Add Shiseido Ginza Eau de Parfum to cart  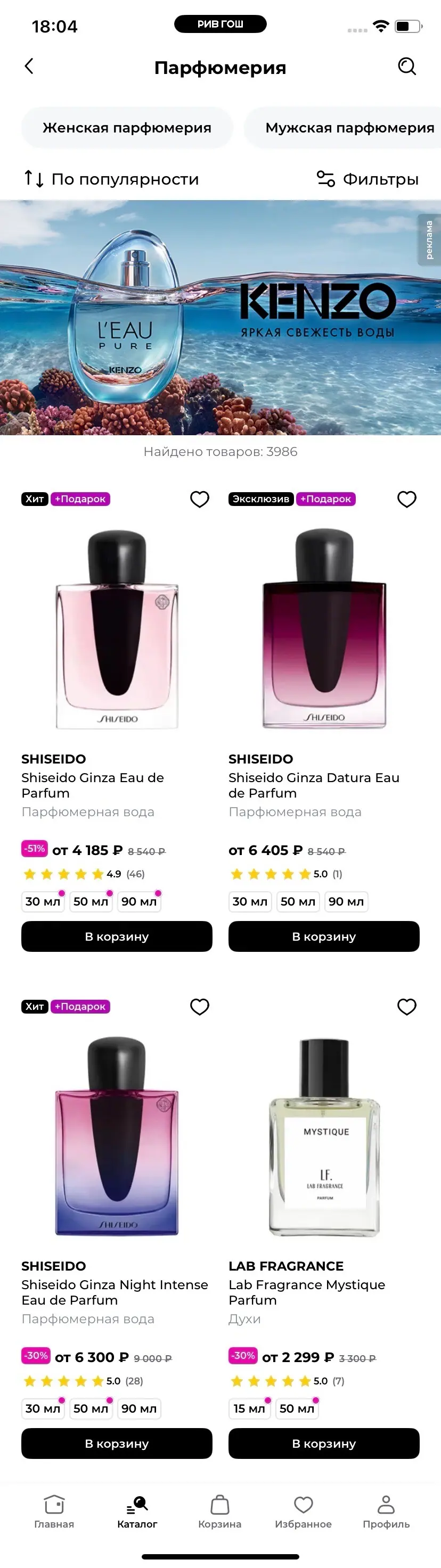[117, 936]
